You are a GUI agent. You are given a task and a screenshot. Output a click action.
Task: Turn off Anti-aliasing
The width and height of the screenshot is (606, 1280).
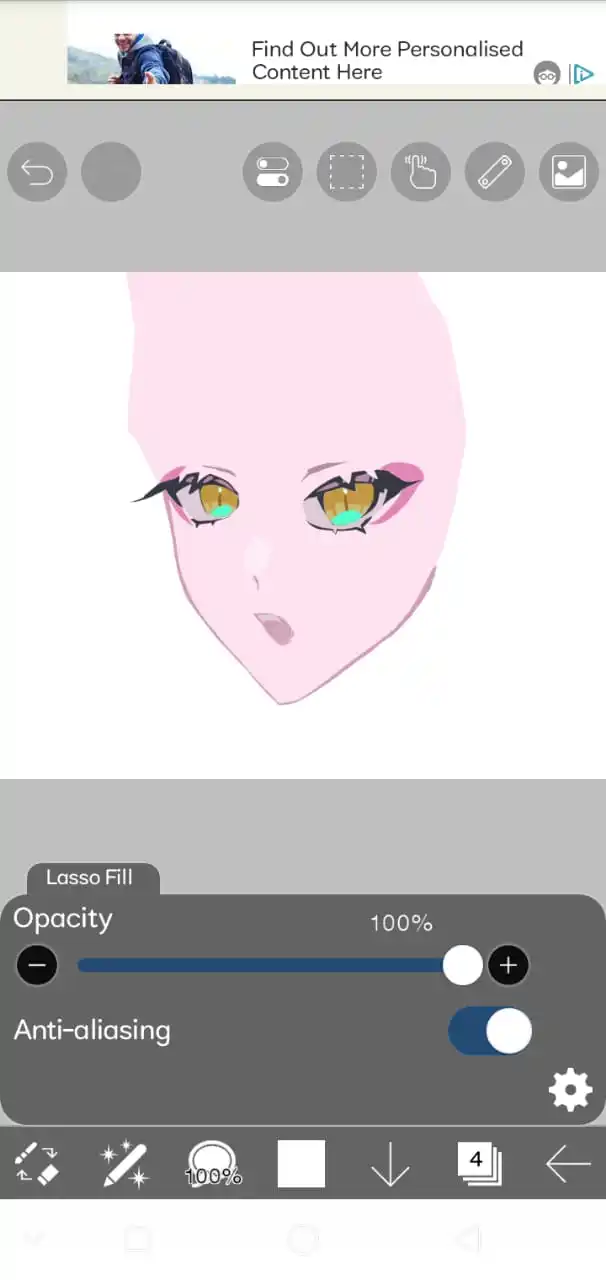point(490,1031)
